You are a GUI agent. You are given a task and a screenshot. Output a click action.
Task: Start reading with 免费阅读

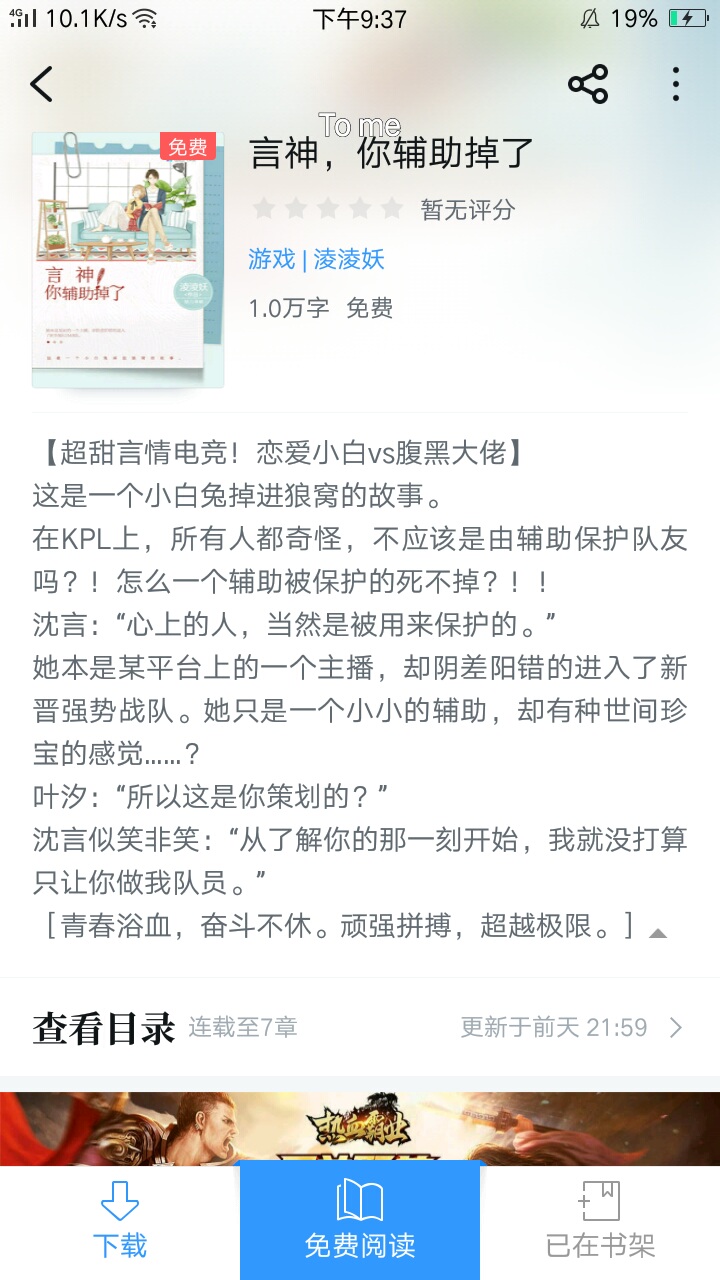(x=360, y=1220)
